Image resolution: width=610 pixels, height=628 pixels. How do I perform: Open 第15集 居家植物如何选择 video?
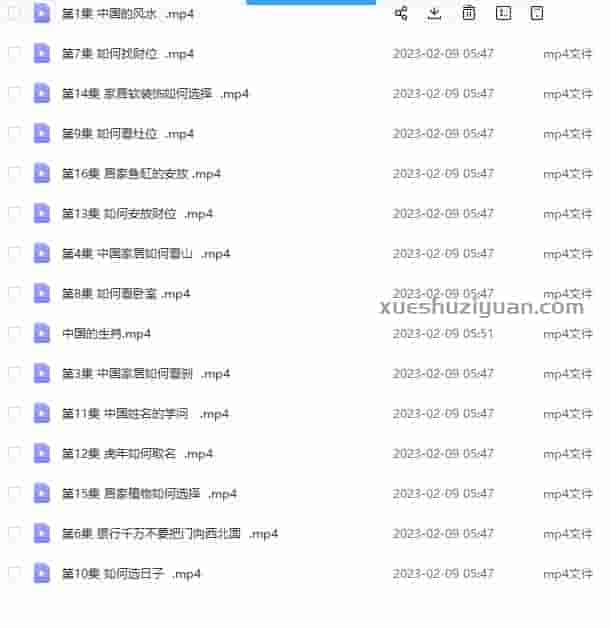point(149,494)
